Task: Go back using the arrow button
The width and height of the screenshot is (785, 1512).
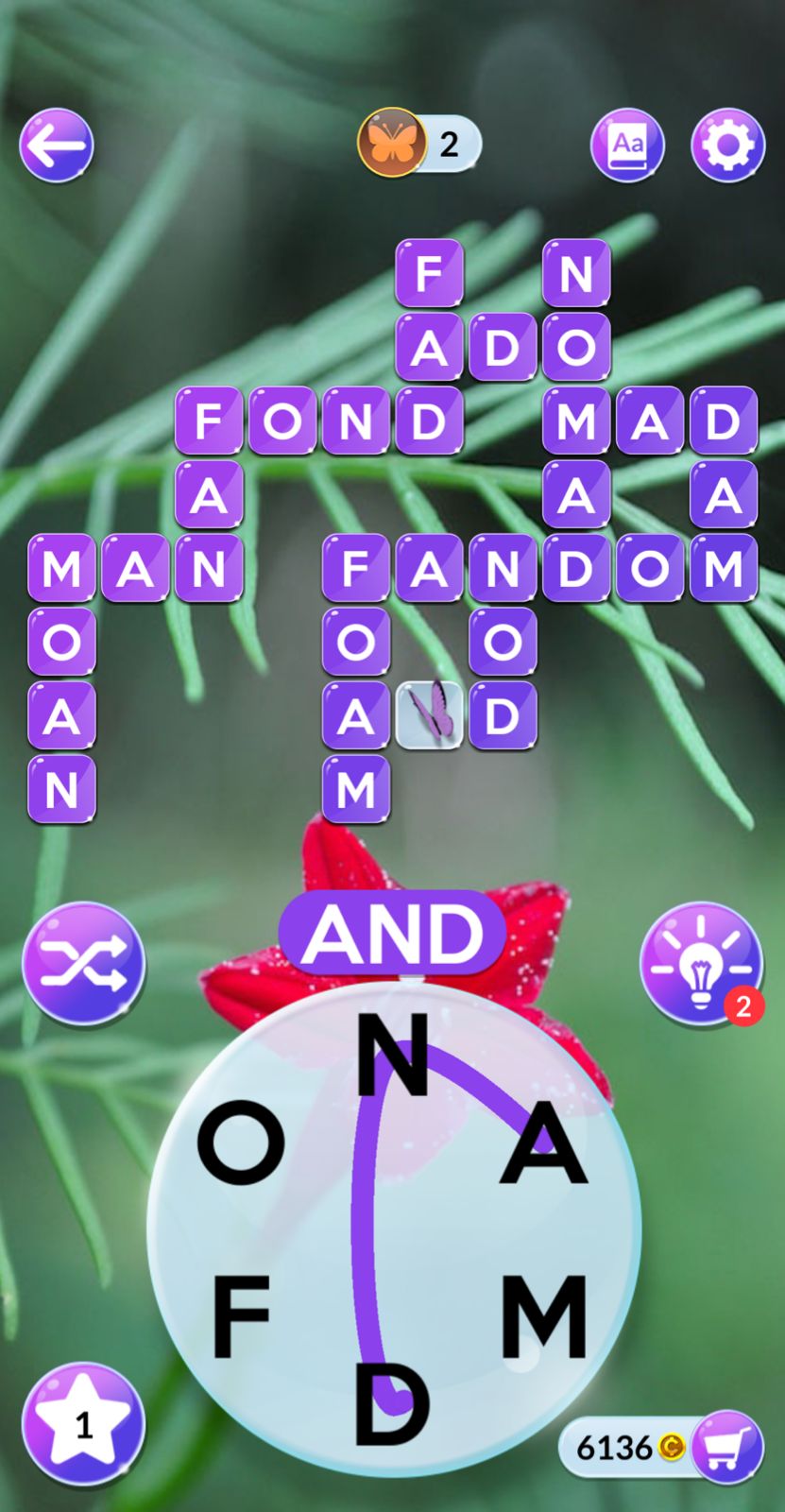Action: [57, 146]
